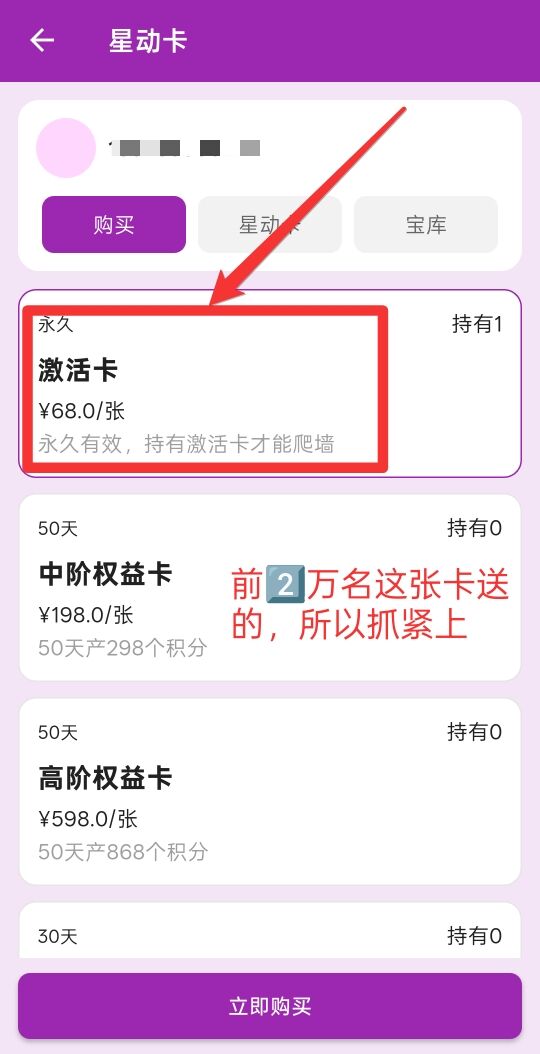The height and width of the screenshot is (1054, 540).
Task: Choose the 中阶权益卡 card
Action: 270,587
